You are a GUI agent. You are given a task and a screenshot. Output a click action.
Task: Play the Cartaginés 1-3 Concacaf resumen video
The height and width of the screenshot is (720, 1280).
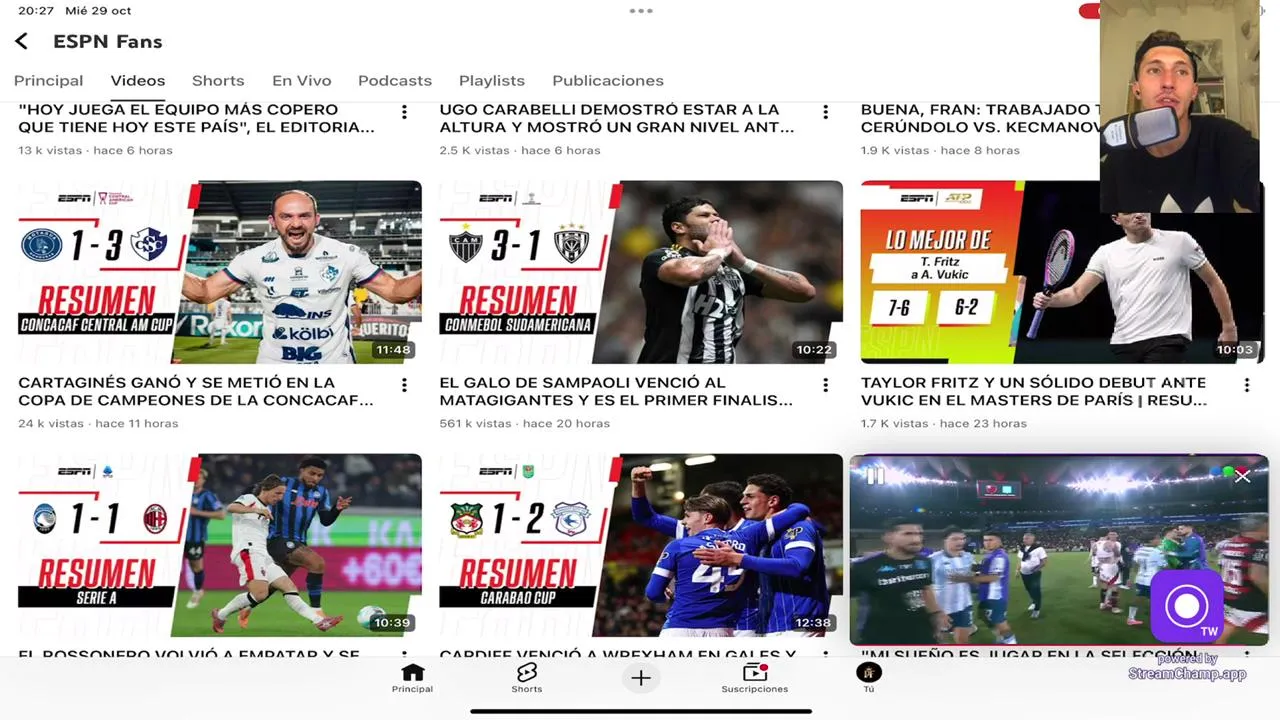pyautogui.click(x=220, y=271)
